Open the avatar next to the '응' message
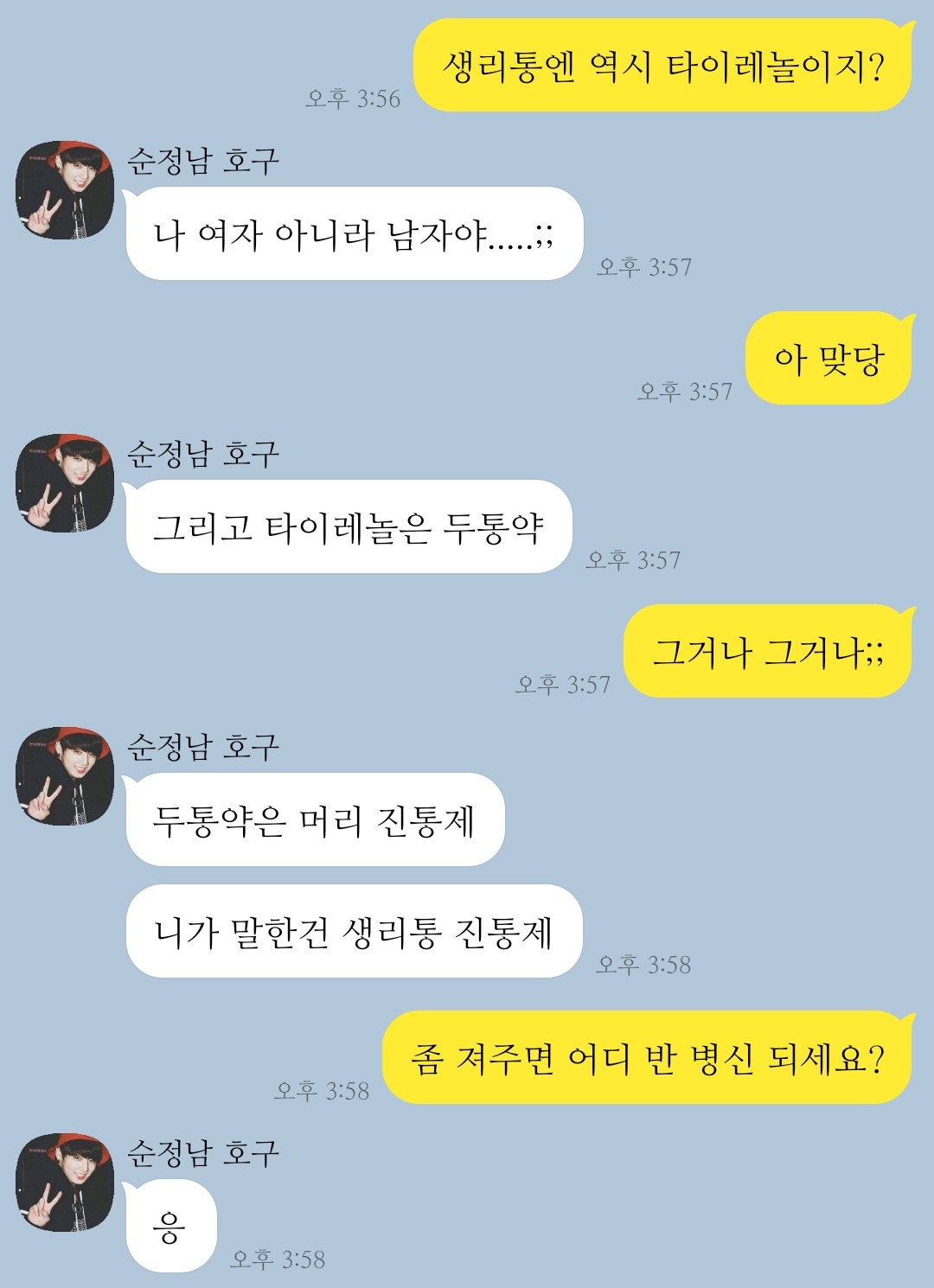Image resolution: width=934 pixels, height=1288 pixels. (65, 1183)
